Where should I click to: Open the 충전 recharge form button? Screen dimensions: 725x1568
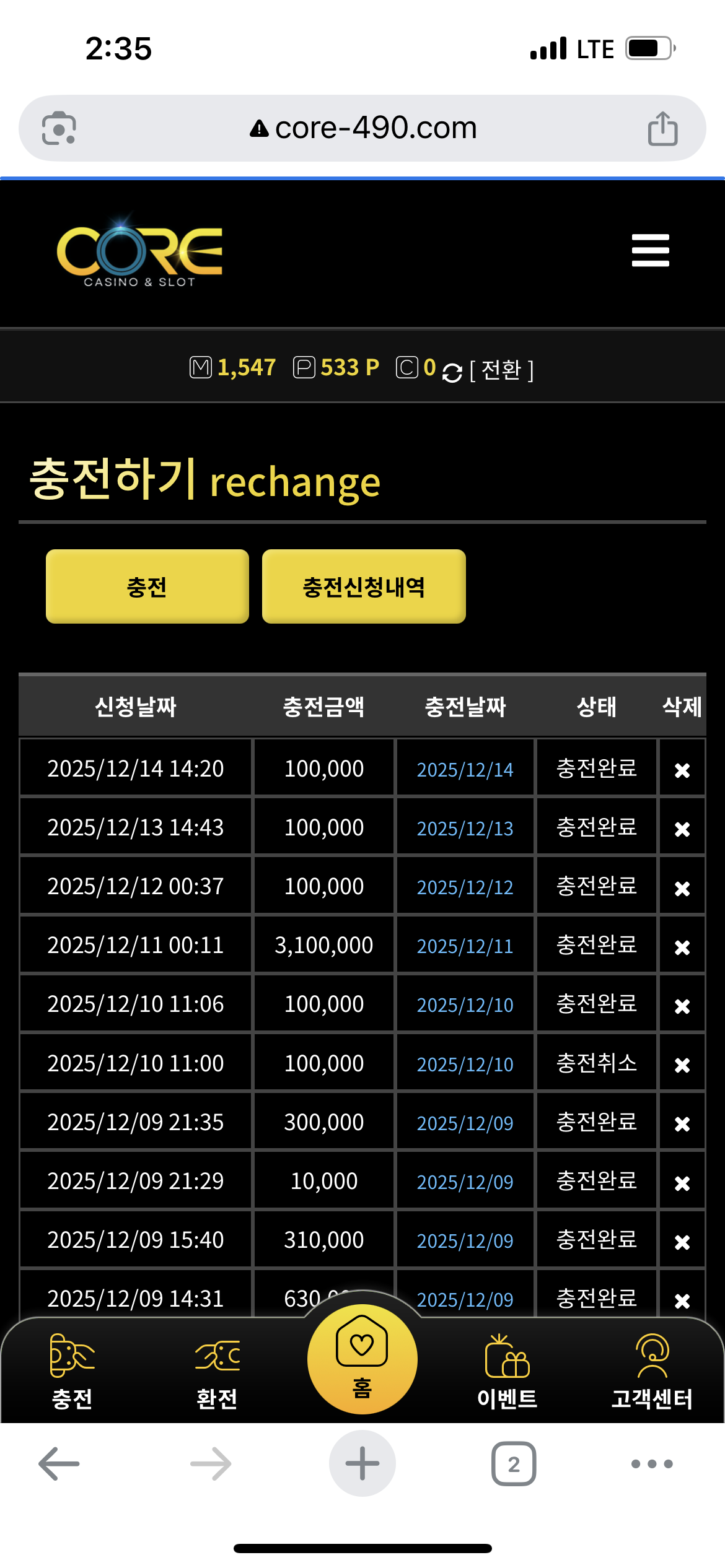coord(147,586)
